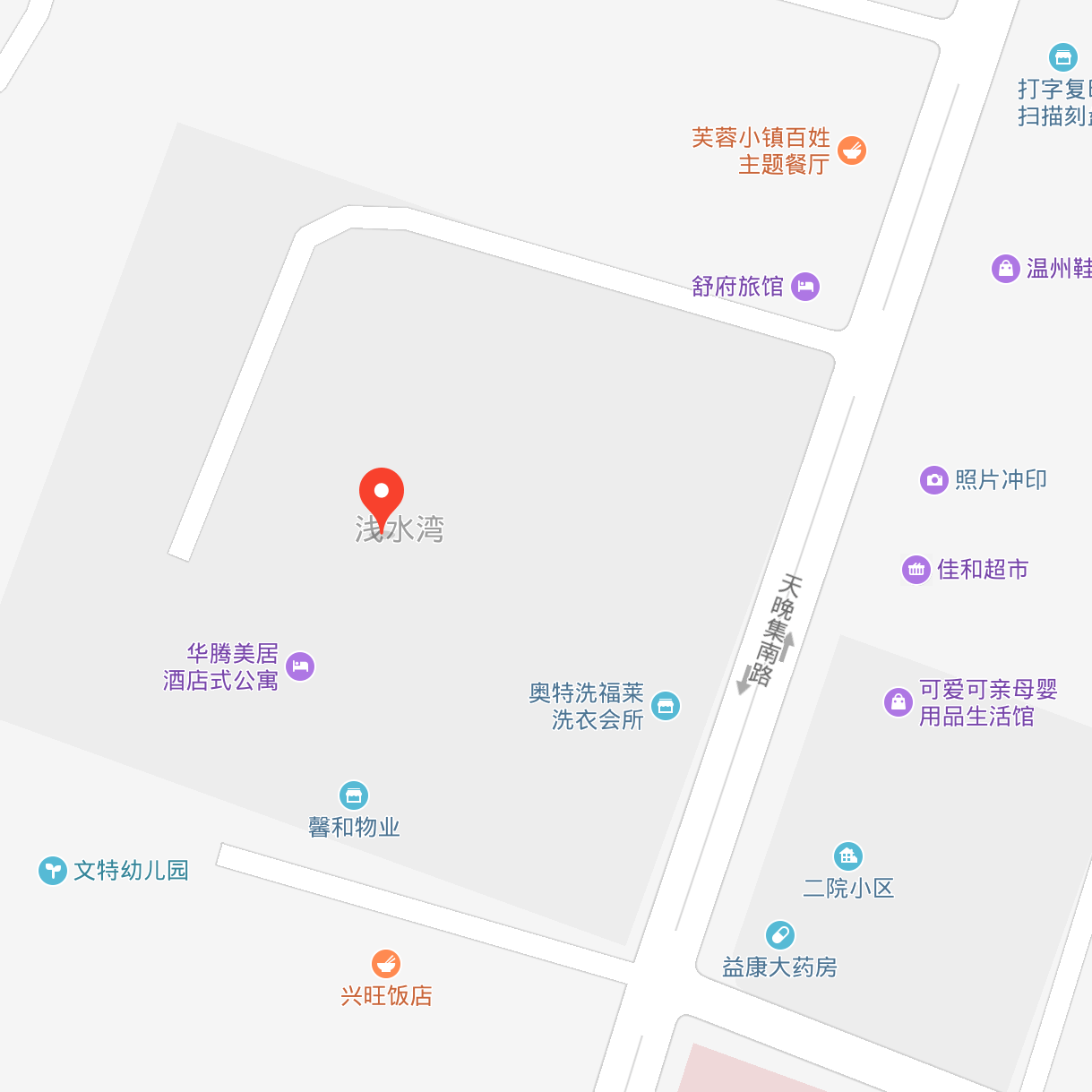Open 舒府旅馆 hotel marker
Image resolution: width=1092 pixels, height=1092 pixels.
(805, 287)
